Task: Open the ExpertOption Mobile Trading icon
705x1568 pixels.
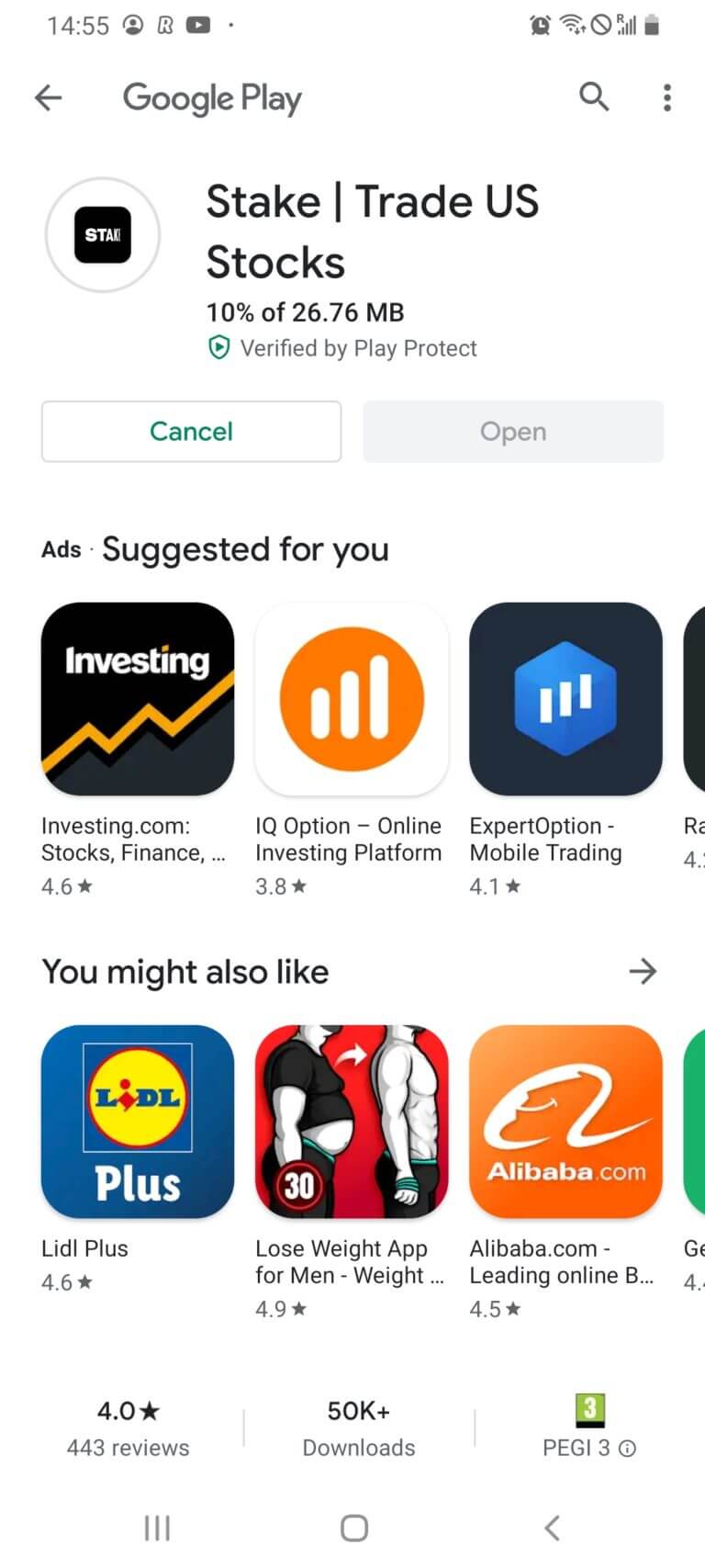Action: click(x=565, y=698)
